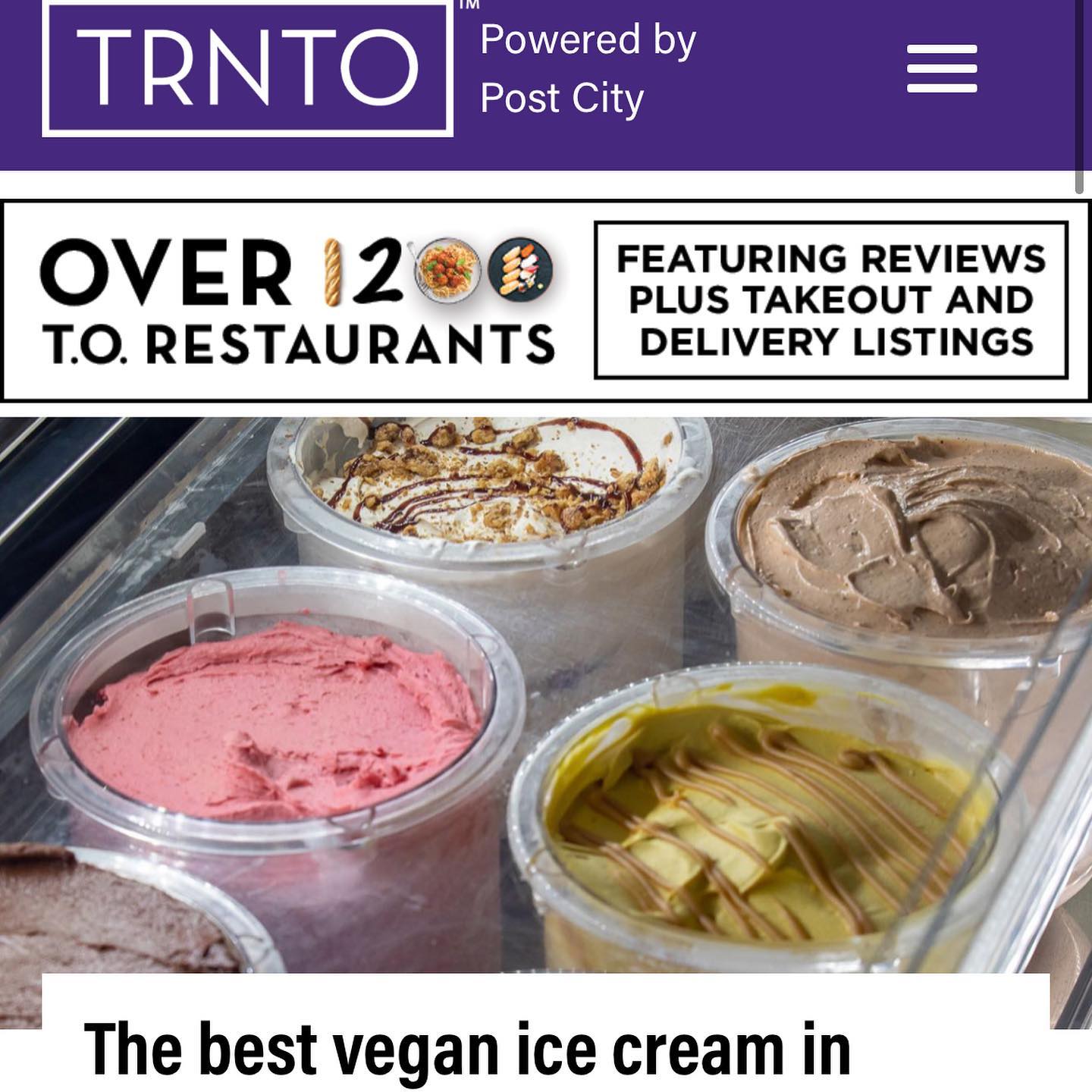Open the hamburger navigation menu
This screenshot has height=1092, width=1092.
pos(942,69)
